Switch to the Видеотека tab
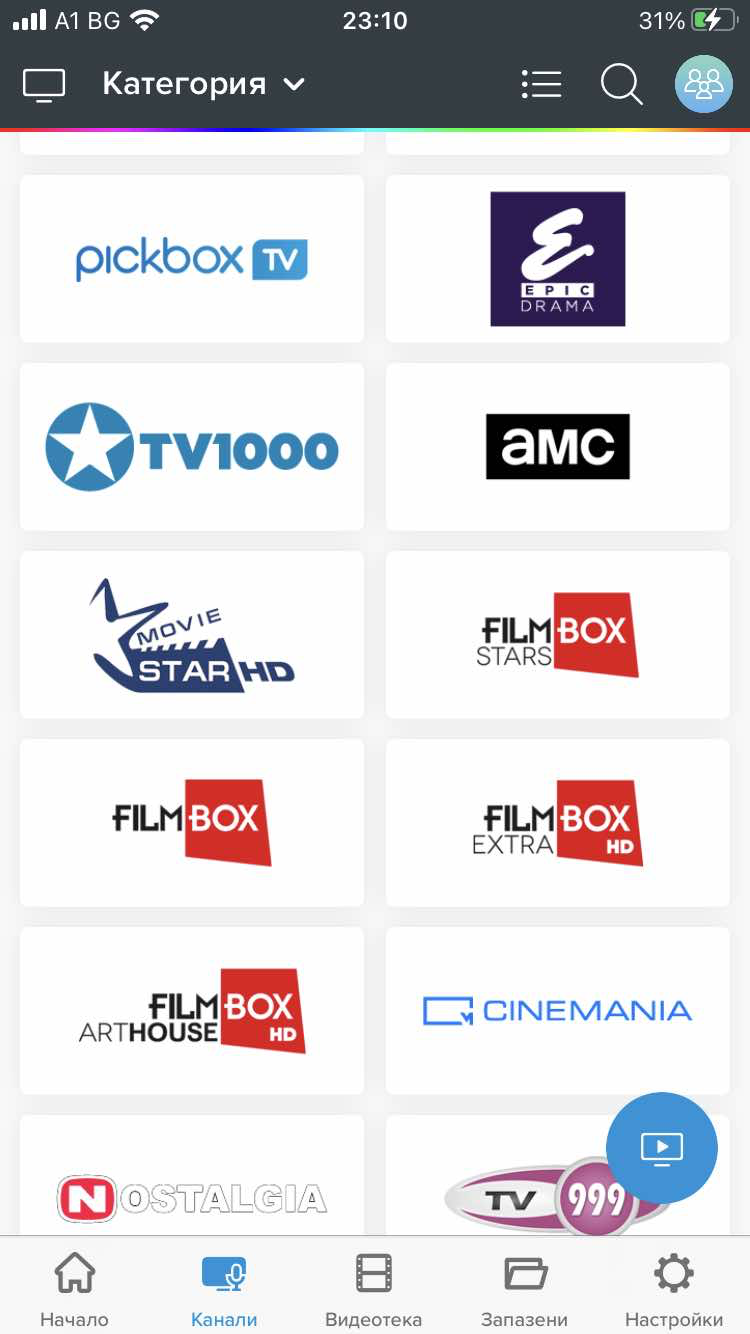The height and width of the screenshot is (1334, 750). 374,1290
